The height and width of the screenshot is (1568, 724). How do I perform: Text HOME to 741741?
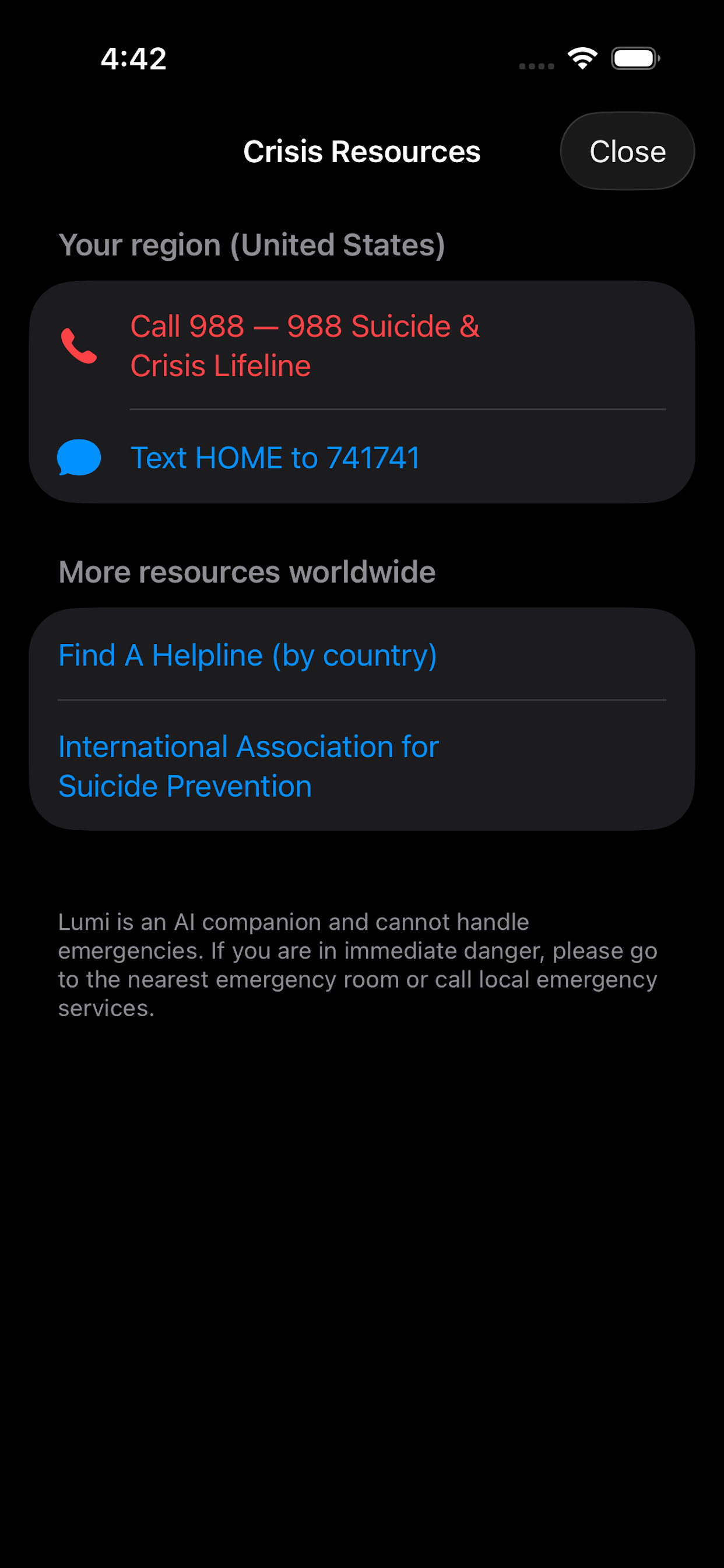(275, 458)
